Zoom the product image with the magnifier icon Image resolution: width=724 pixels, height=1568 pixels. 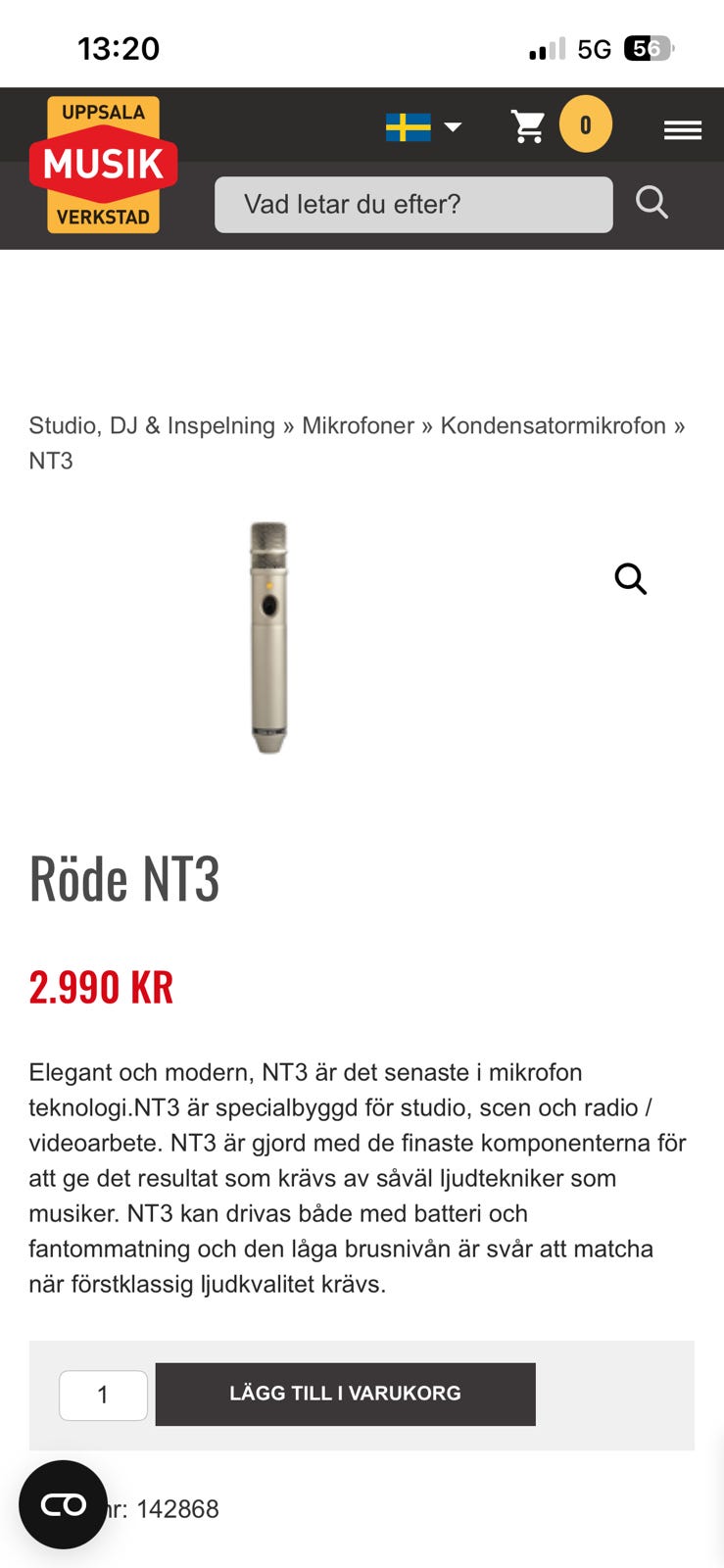click(631, 579)
